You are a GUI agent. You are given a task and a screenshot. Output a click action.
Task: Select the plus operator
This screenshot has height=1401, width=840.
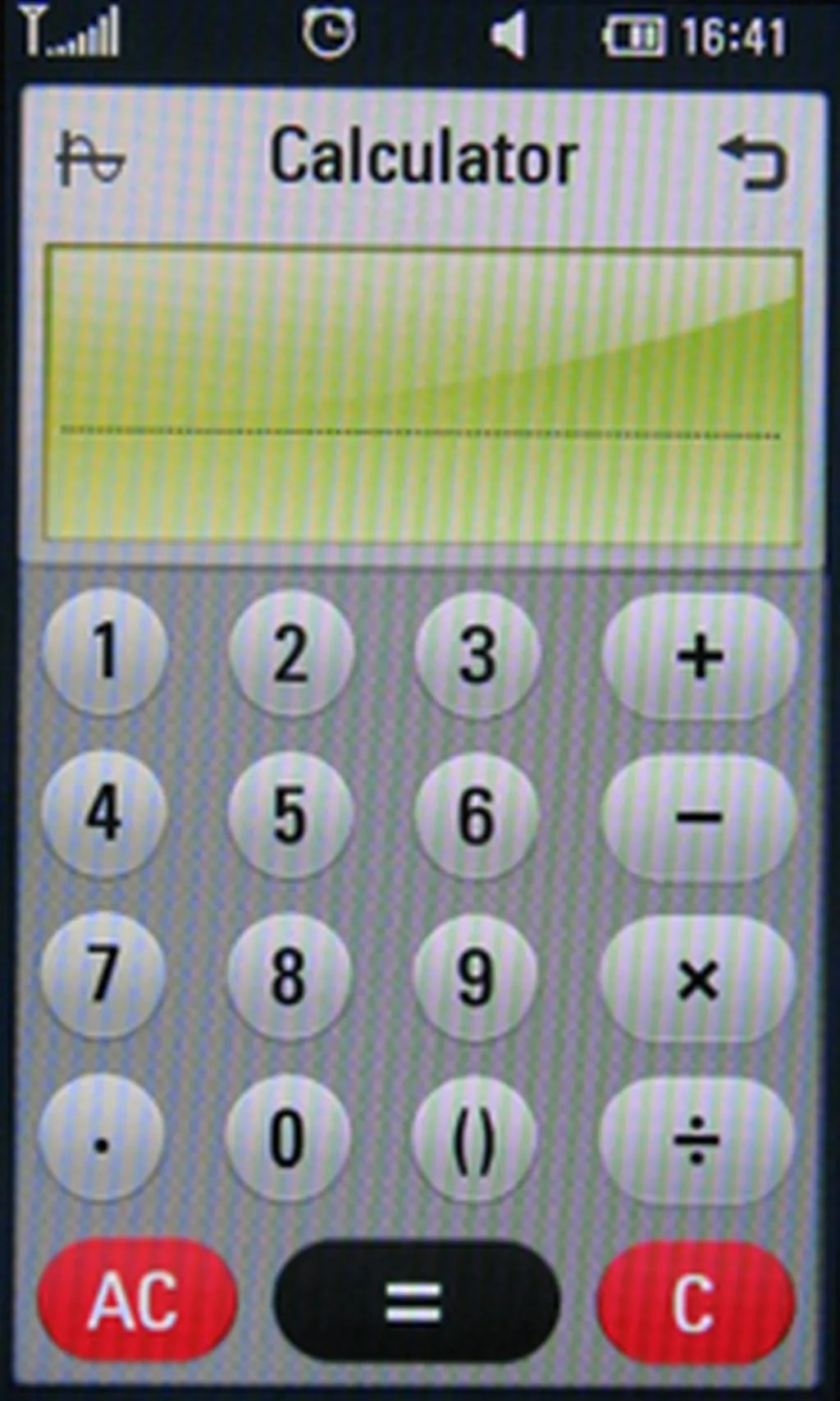pos(699,656)
